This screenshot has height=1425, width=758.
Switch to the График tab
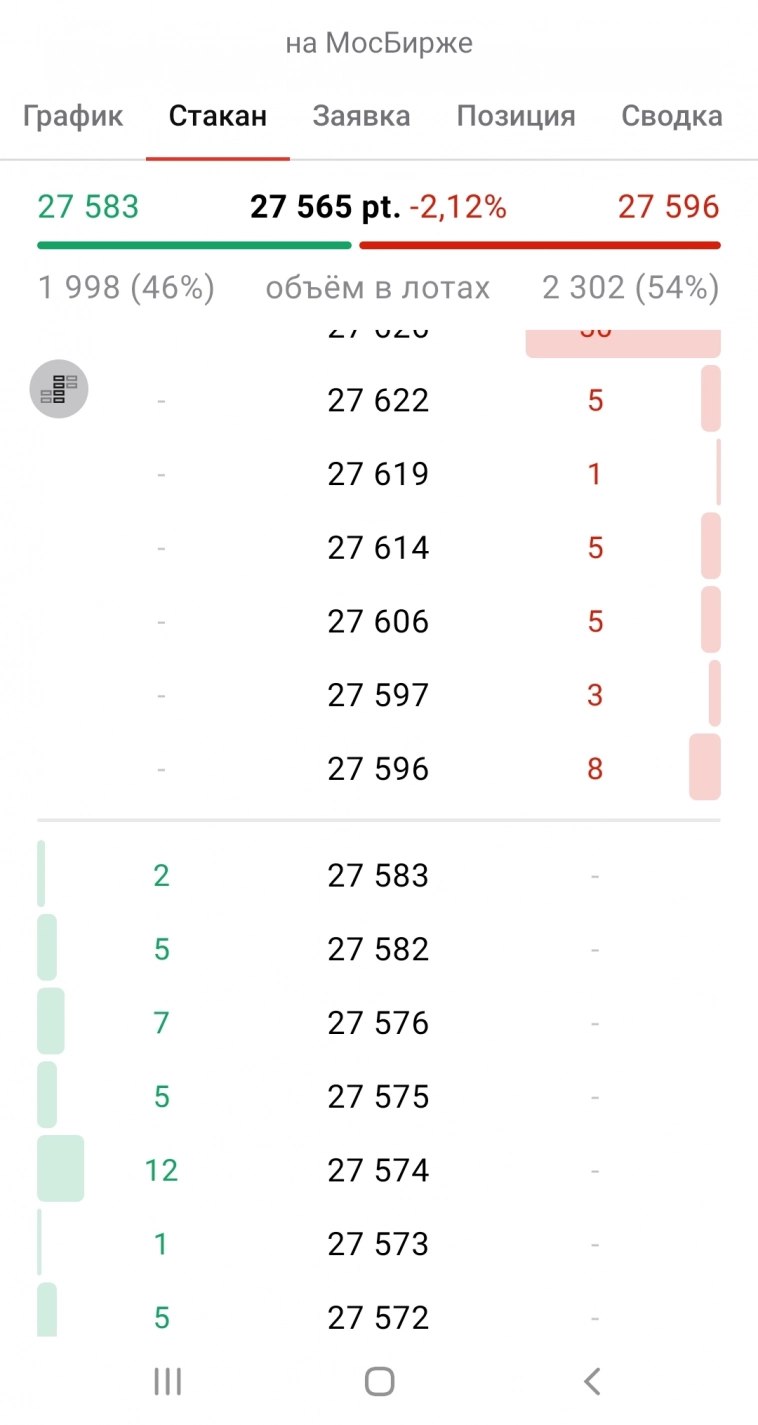point(73,116)
